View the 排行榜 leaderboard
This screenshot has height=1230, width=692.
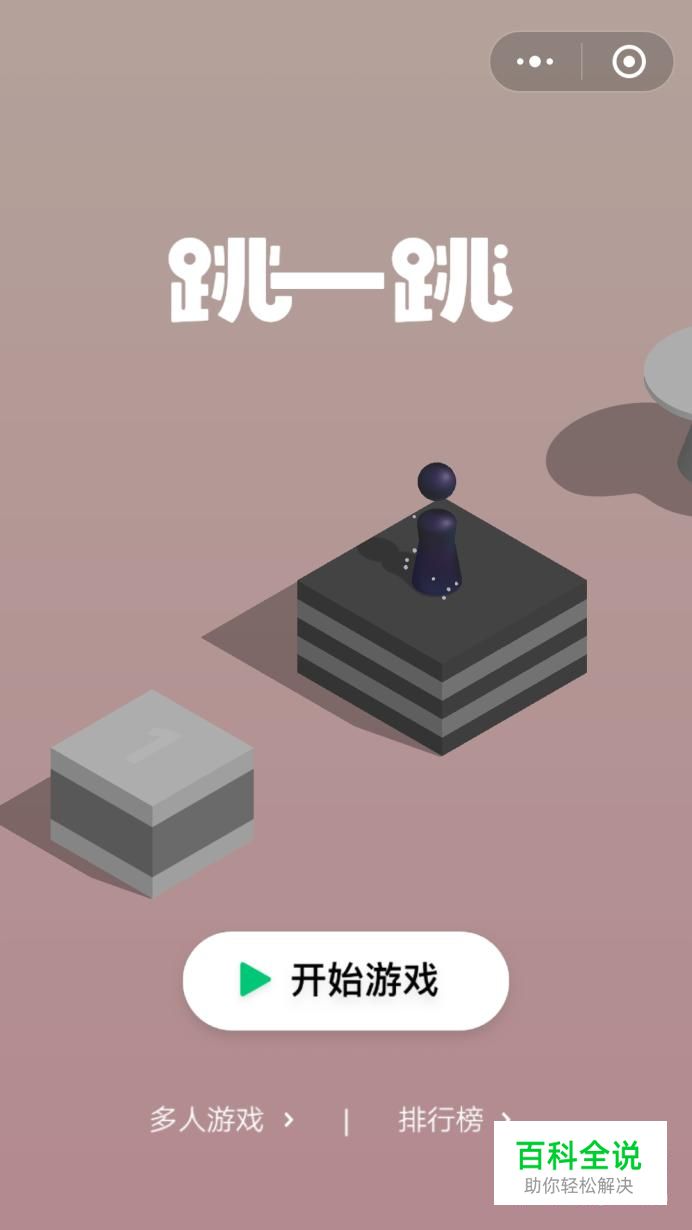(455, 1120)
